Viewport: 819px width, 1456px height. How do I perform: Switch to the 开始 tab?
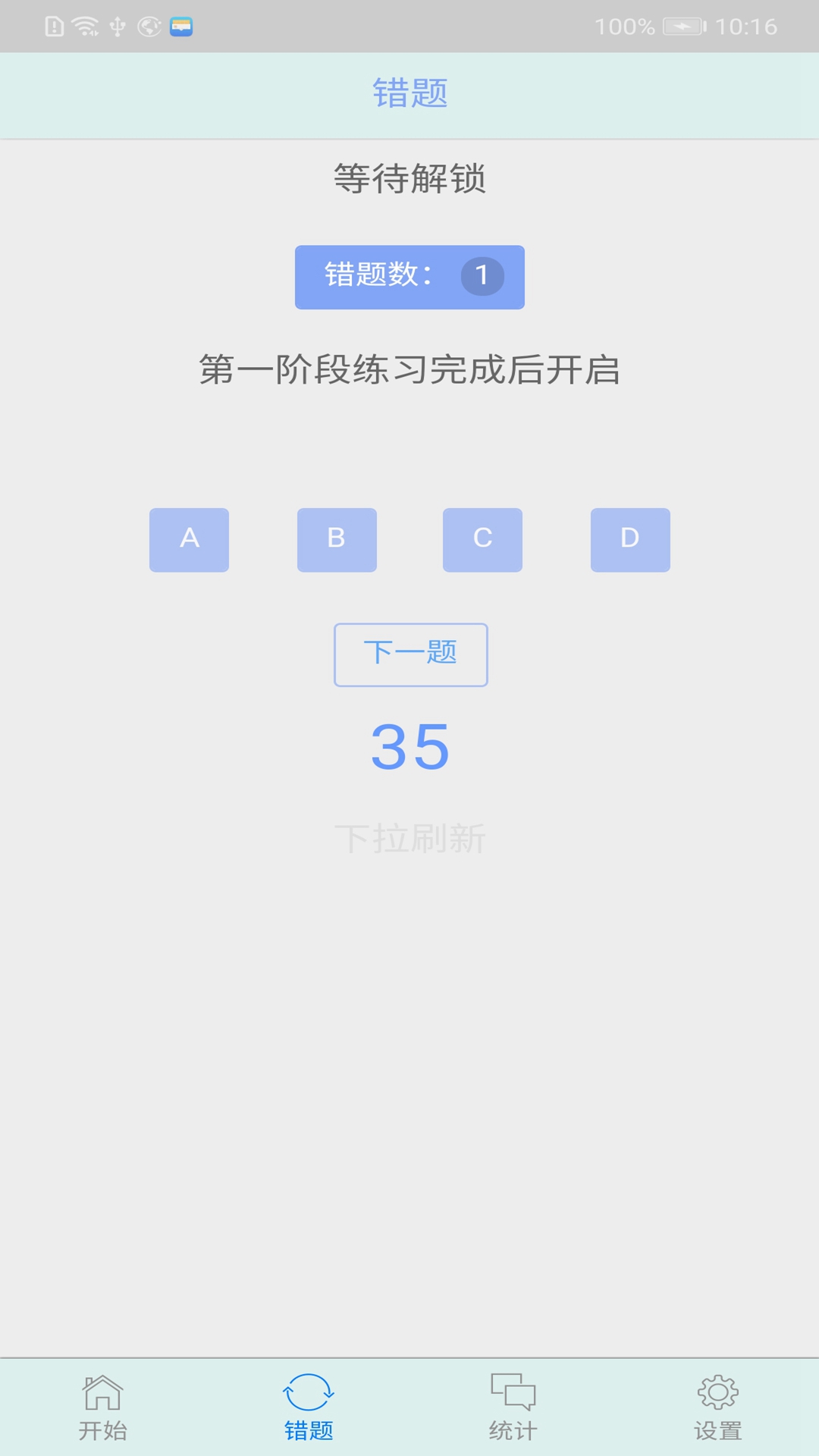pos(103,1407)
